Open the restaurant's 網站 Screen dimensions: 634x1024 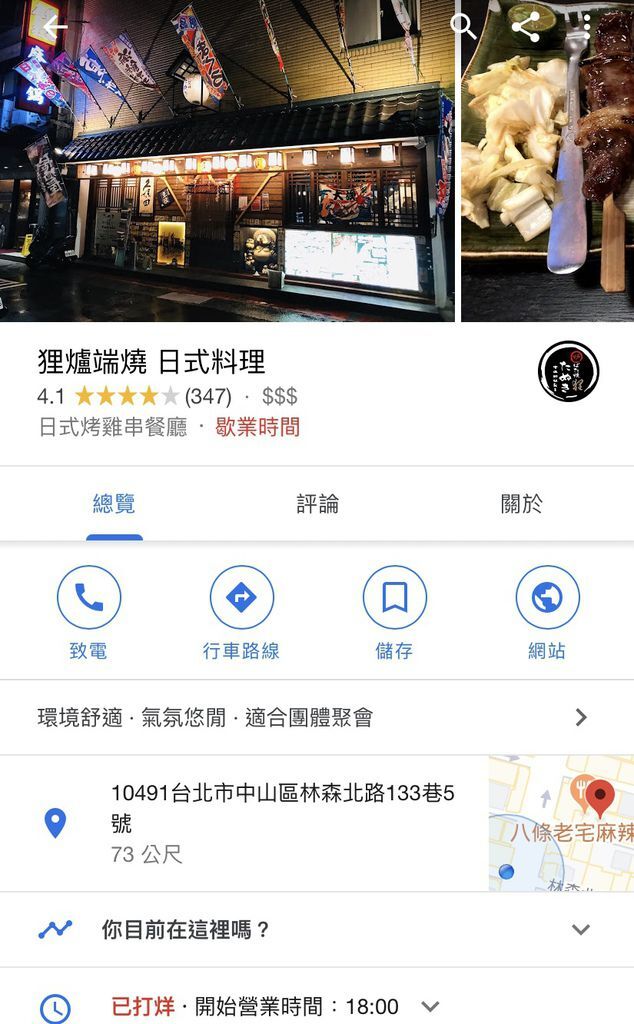pos(547,613)
